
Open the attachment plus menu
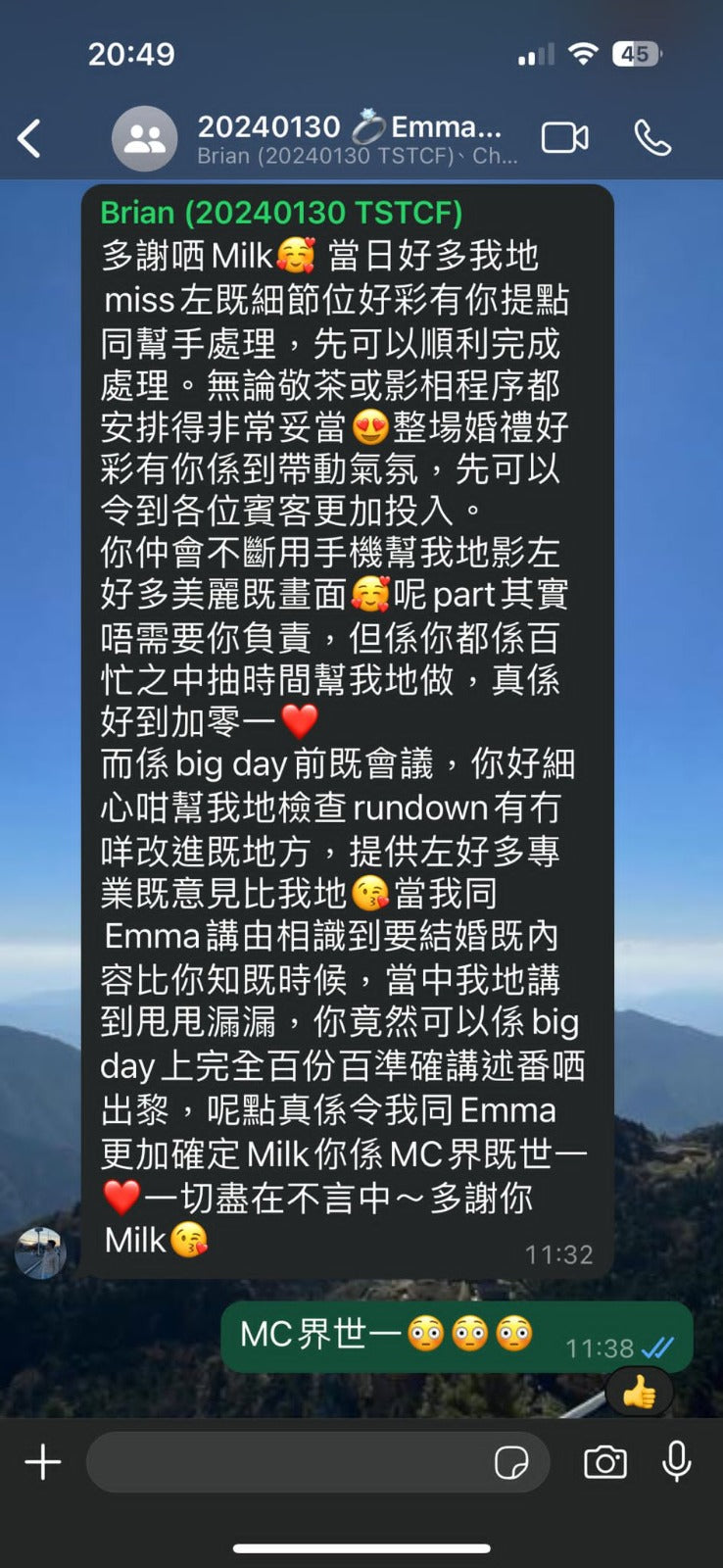(x=43, y=1462)
